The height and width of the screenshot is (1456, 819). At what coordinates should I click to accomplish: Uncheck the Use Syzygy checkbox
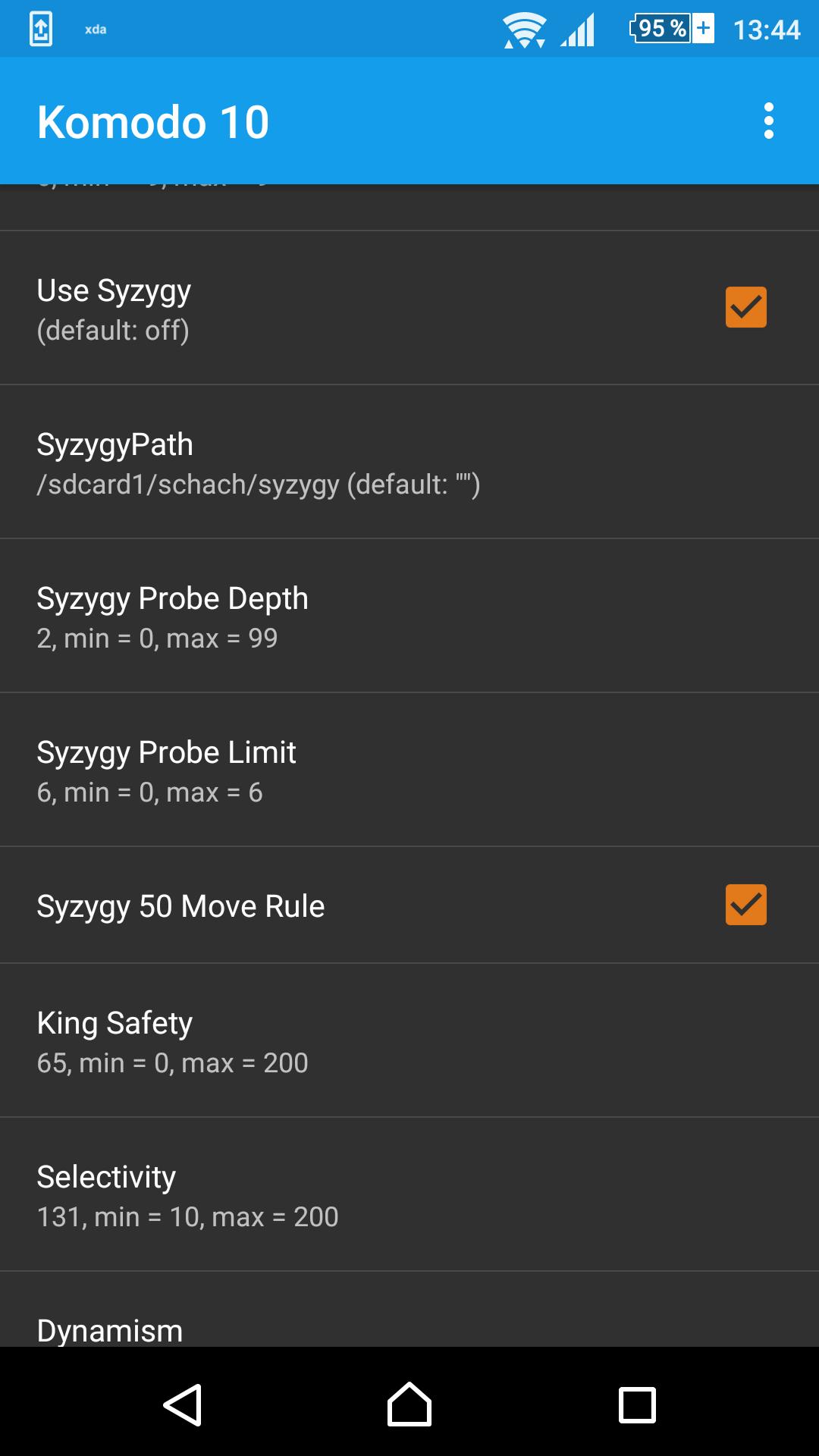click(745, 307)
